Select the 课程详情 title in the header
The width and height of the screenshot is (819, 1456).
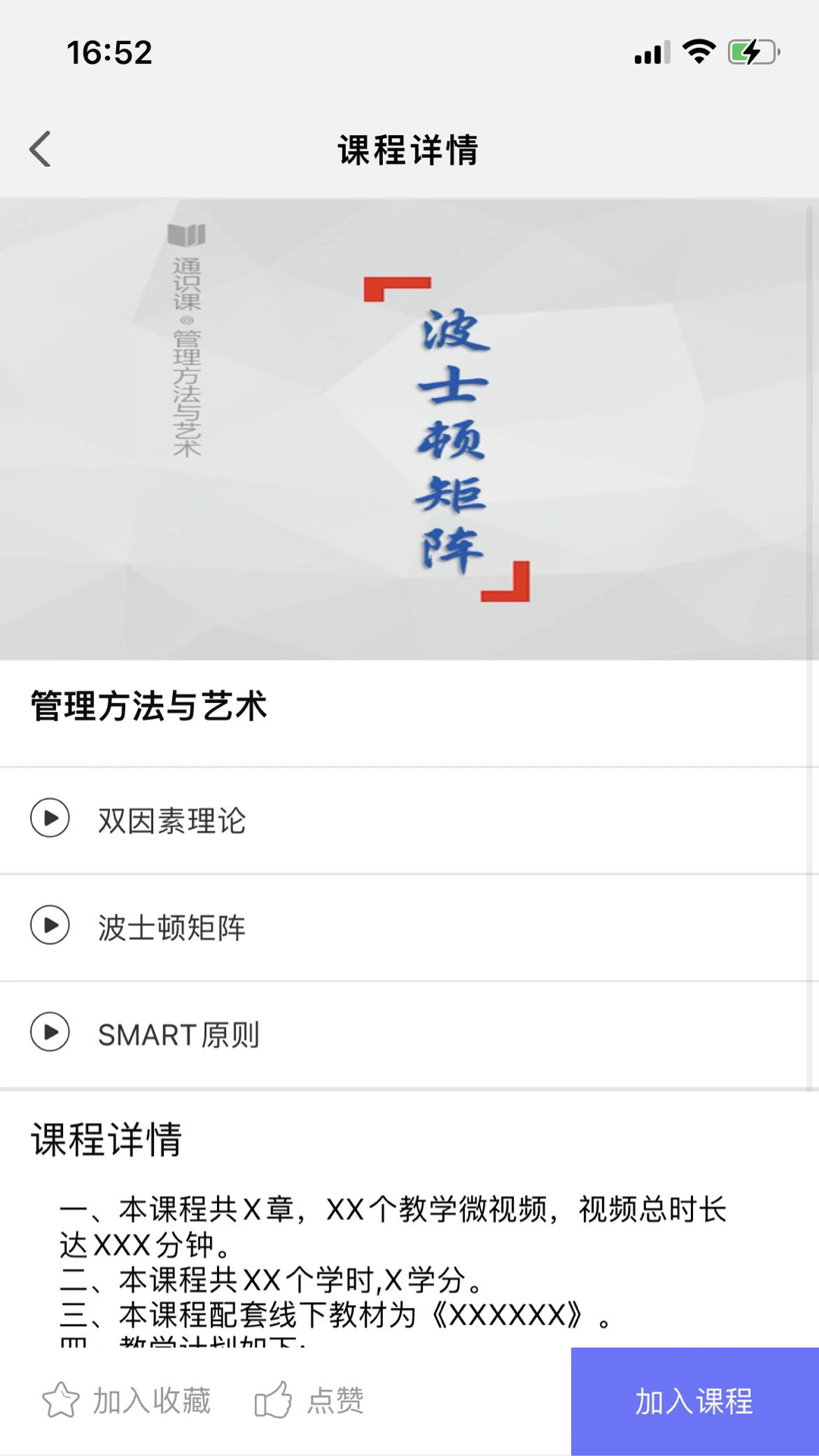click(409, 149)
